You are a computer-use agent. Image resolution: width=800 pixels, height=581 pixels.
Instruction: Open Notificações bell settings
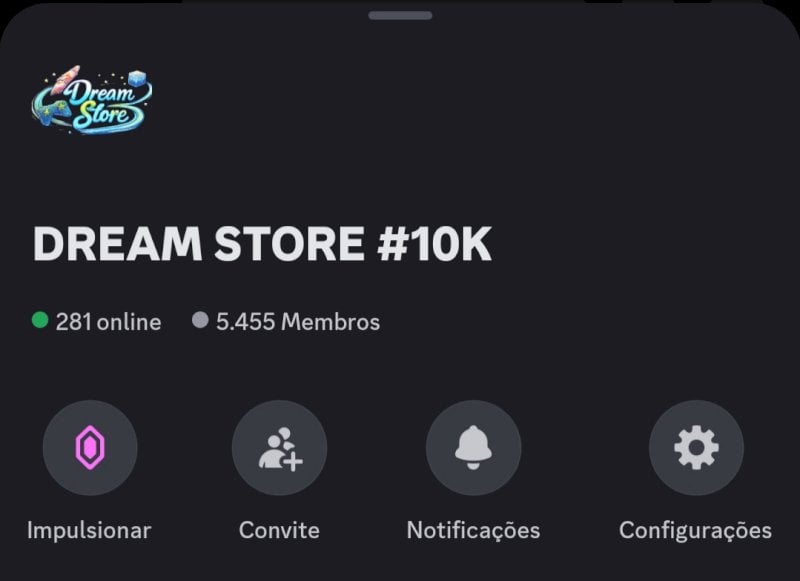(473, 448)
